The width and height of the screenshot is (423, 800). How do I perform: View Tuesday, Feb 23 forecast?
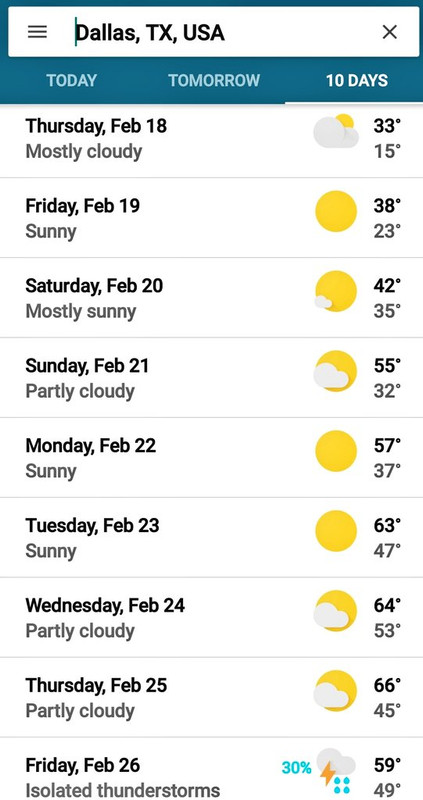(x=211, y=537)
